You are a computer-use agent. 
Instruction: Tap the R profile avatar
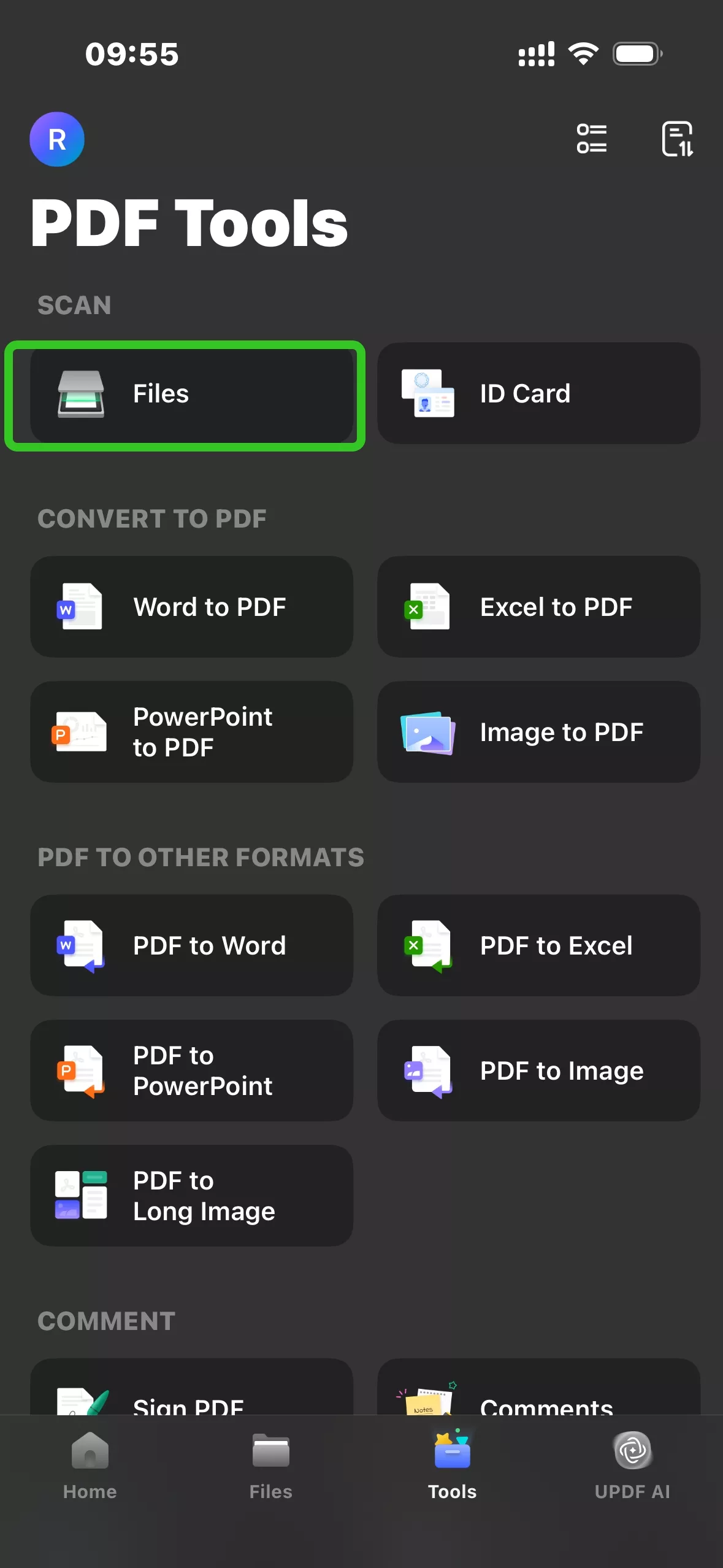(x=57, y=139)
